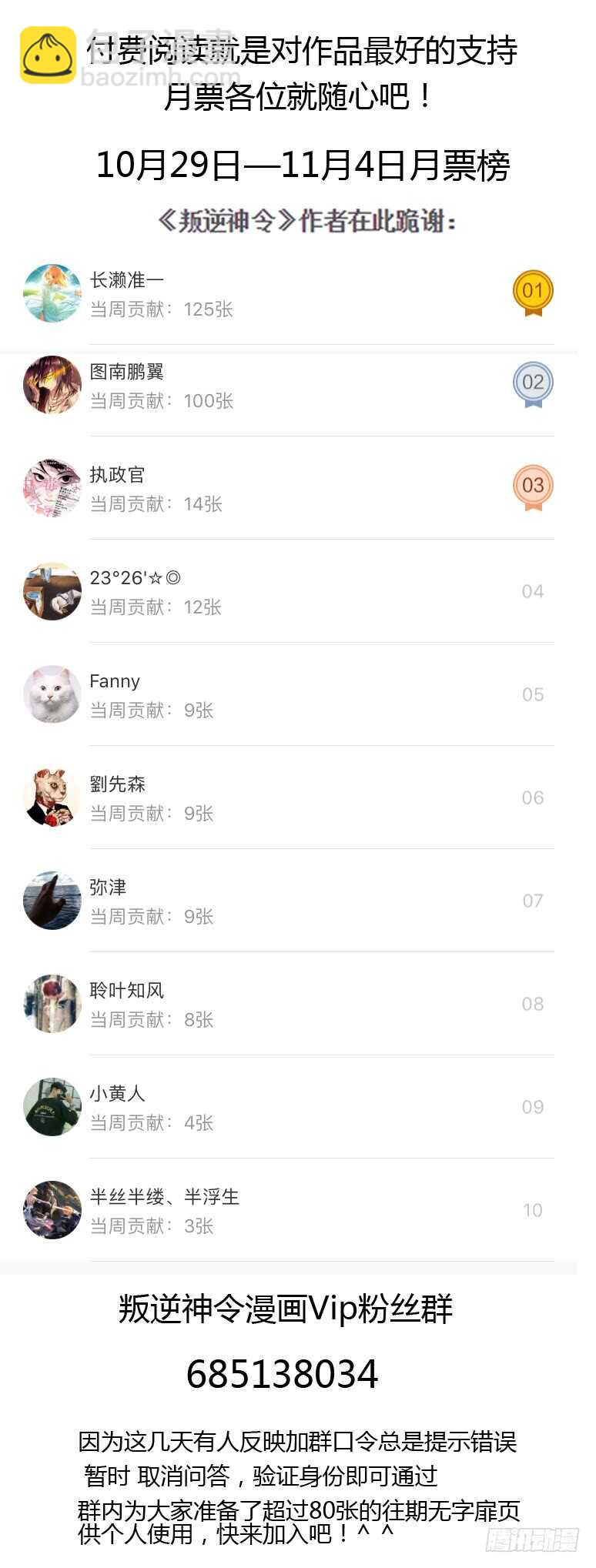Click Fanny's white cat avatar

pyautogui.click(x=52, y=694)
